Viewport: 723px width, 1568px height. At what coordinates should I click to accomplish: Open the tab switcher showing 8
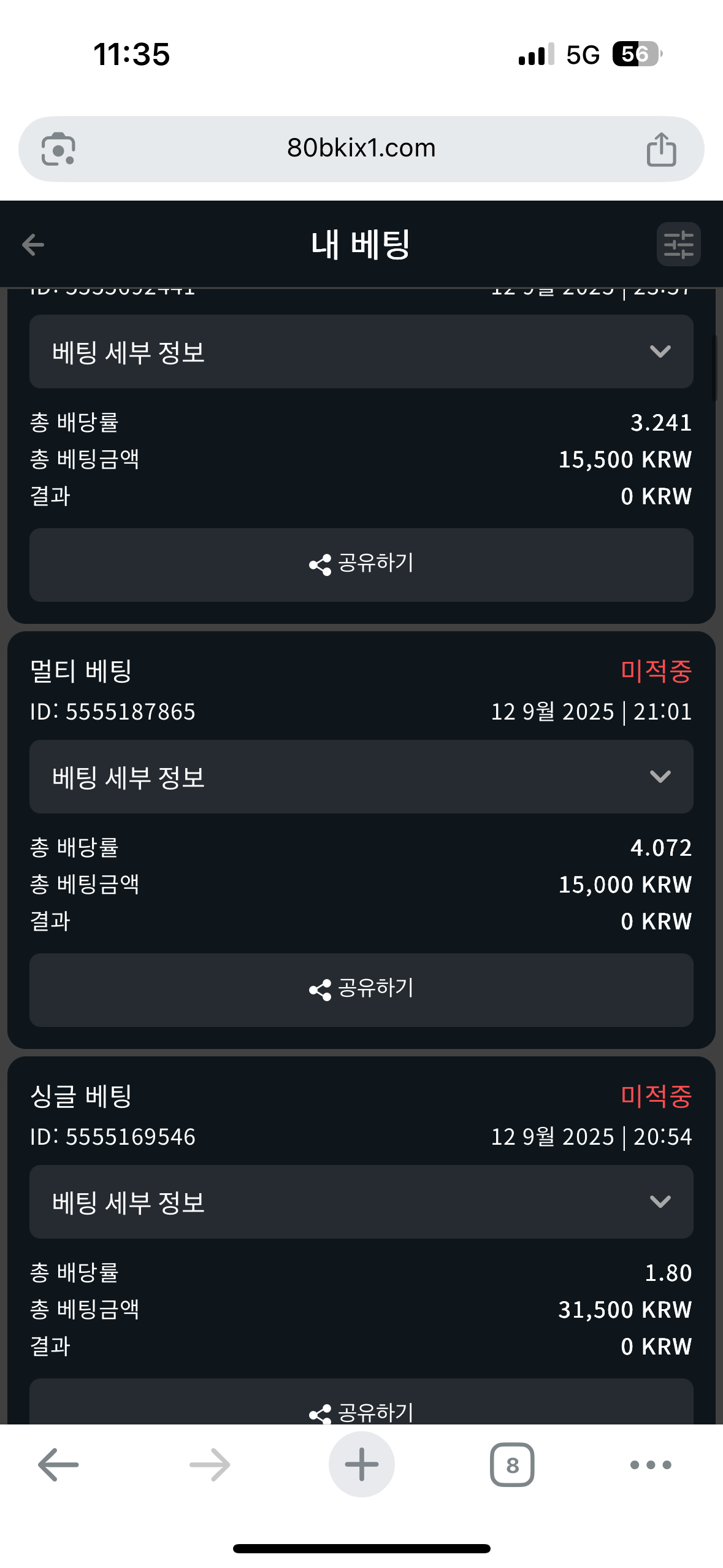[x=512, y=1465]
